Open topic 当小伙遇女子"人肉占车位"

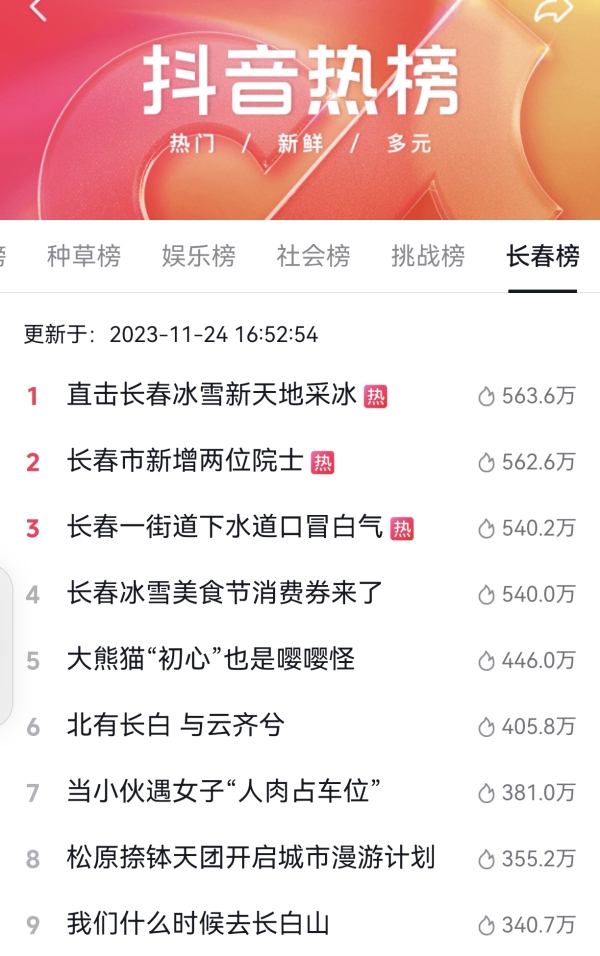coord(225,792)
